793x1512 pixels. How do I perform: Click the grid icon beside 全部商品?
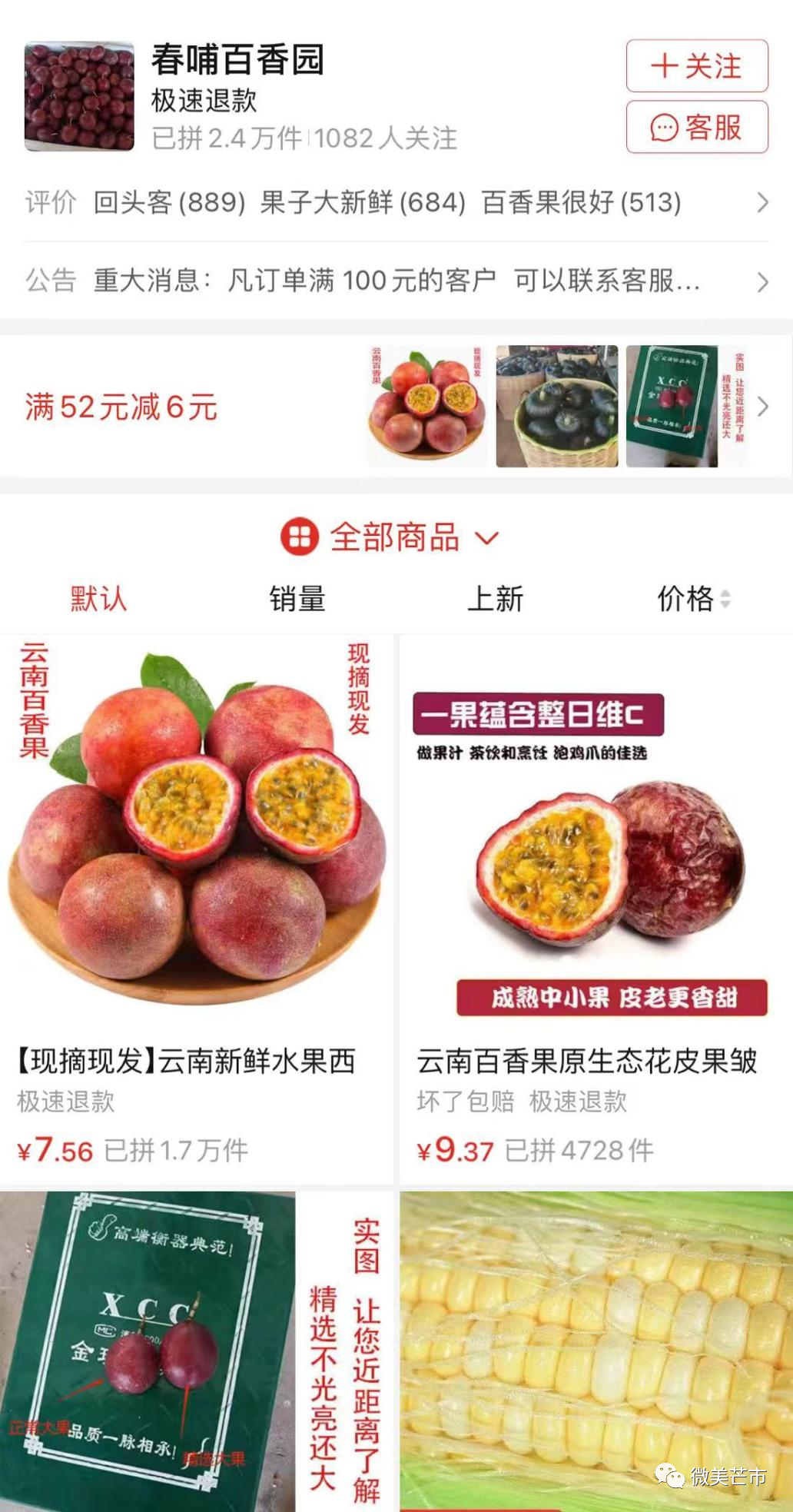(299, 538)
